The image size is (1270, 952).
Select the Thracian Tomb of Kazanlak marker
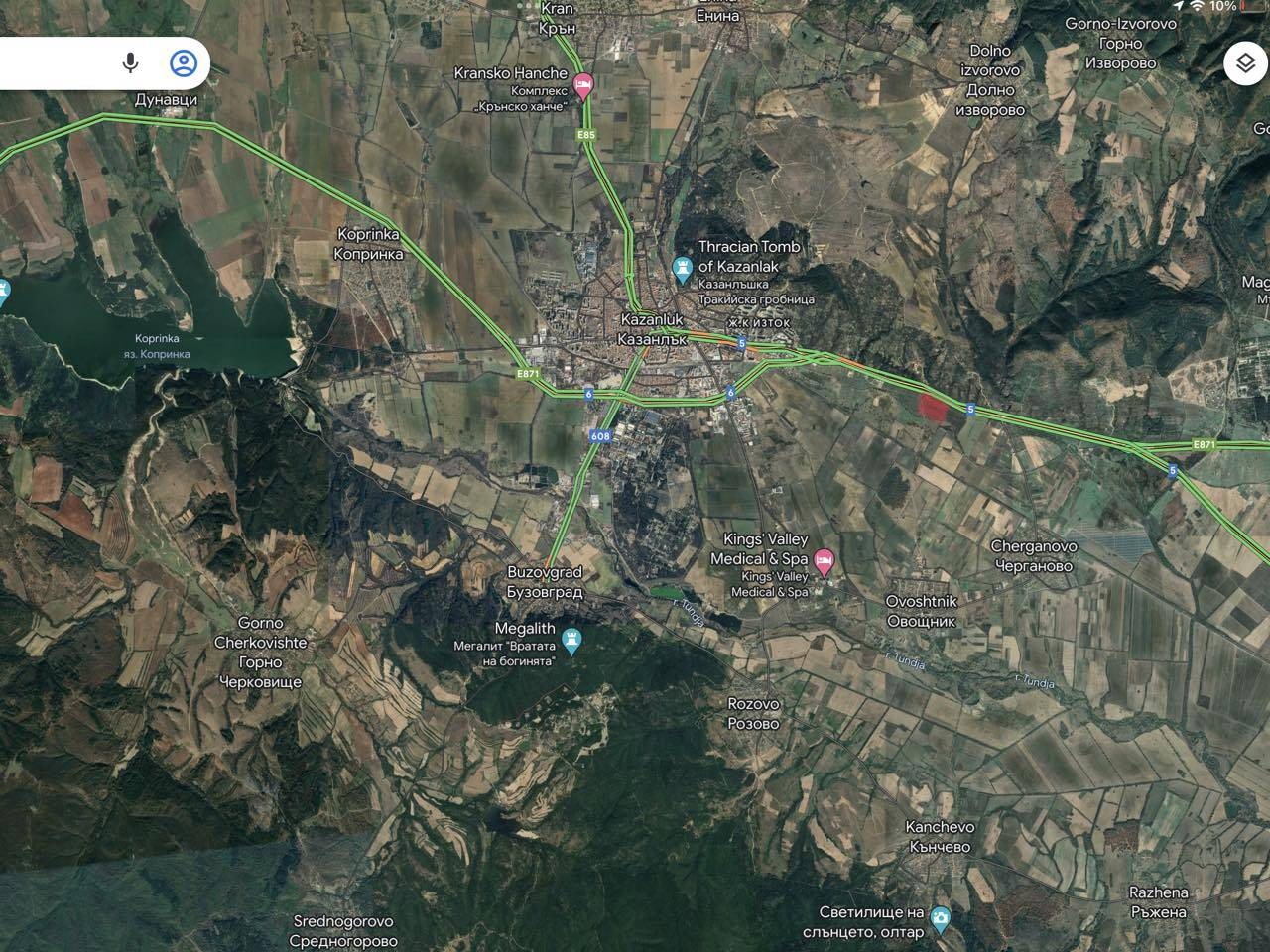click(x=683, y=266)
